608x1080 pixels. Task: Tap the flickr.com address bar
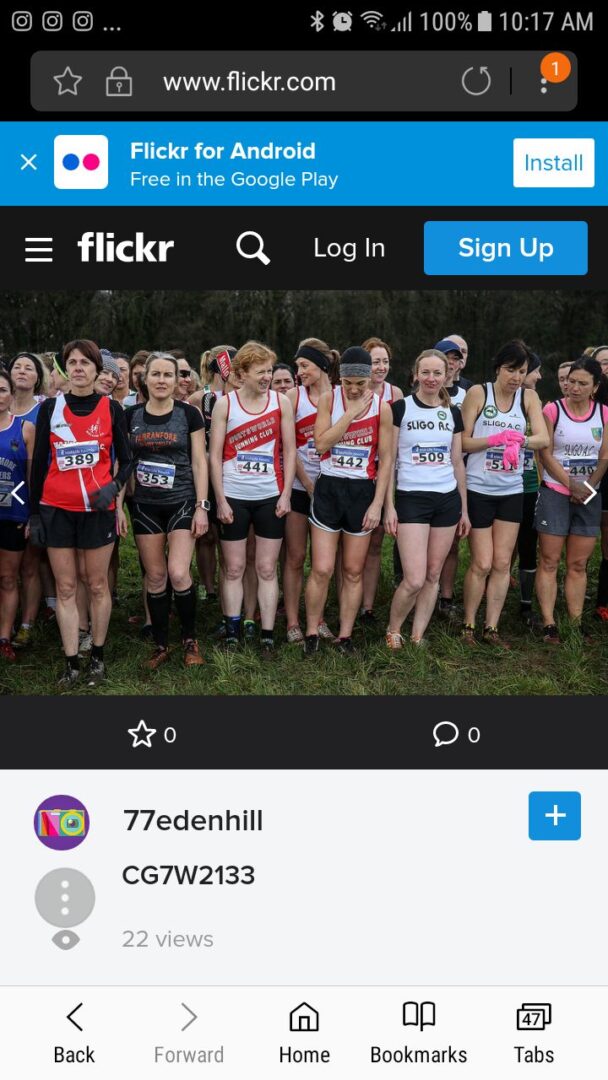click(x=250, y=81)
